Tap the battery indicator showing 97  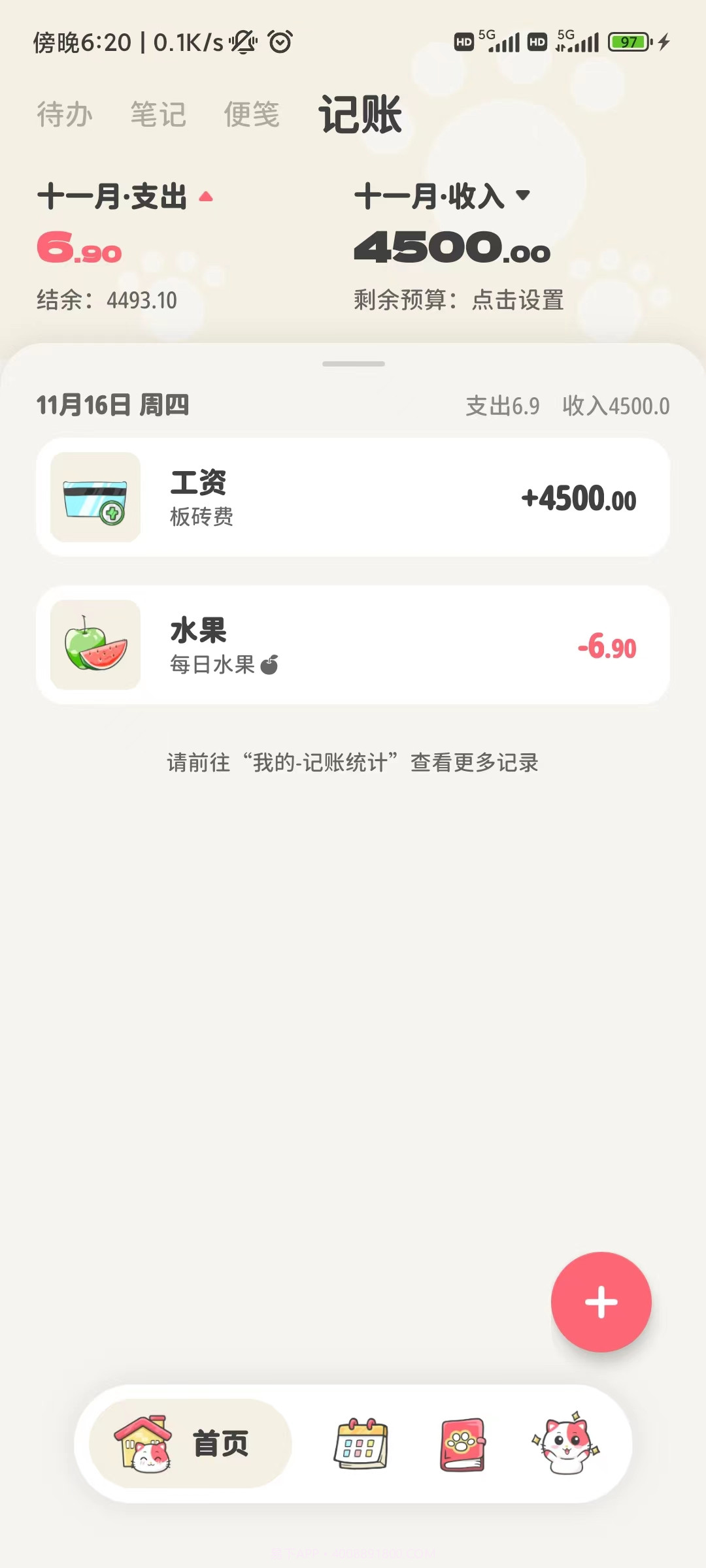click(x=628, y=42)
